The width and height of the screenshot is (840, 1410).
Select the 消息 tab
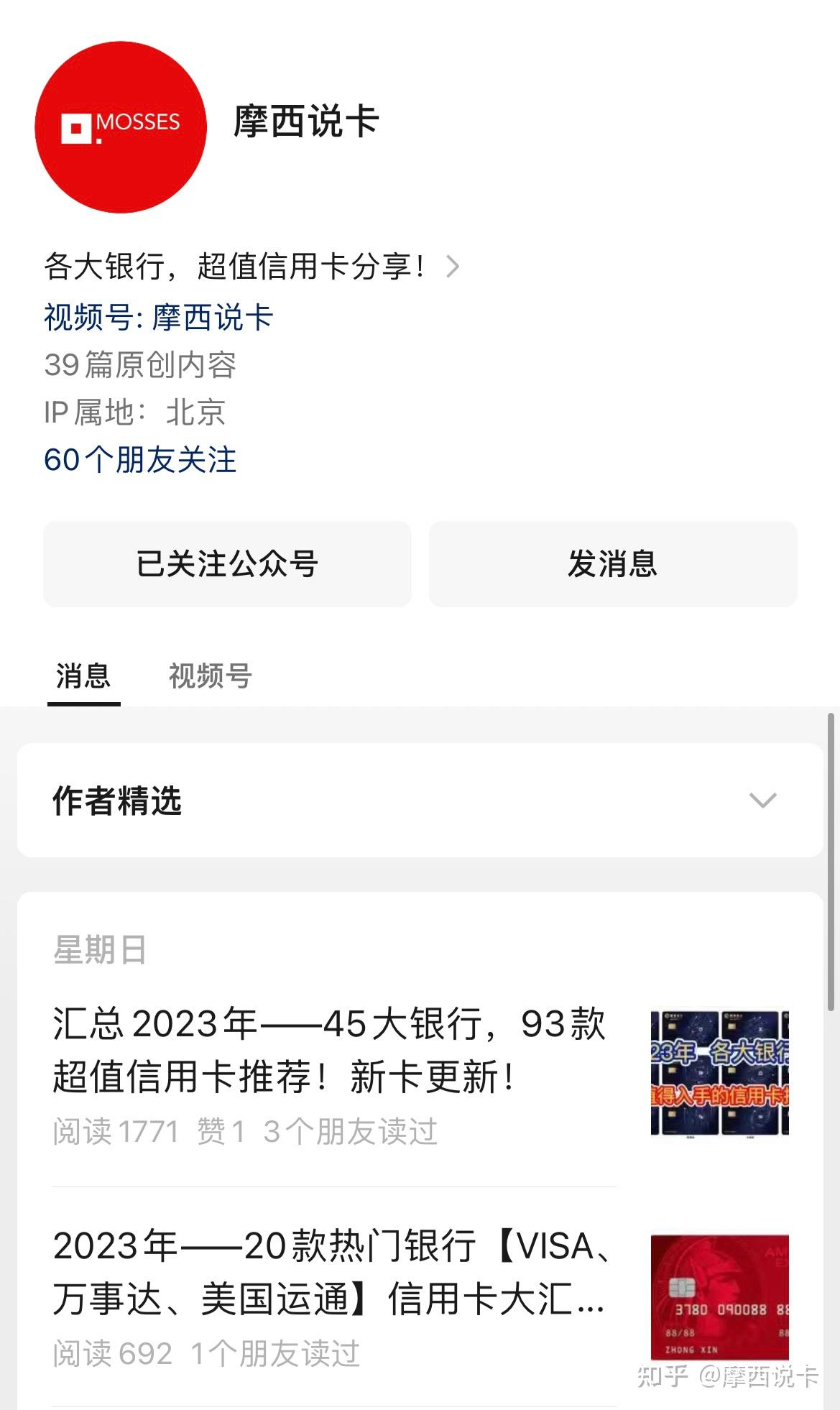[83, 676]
